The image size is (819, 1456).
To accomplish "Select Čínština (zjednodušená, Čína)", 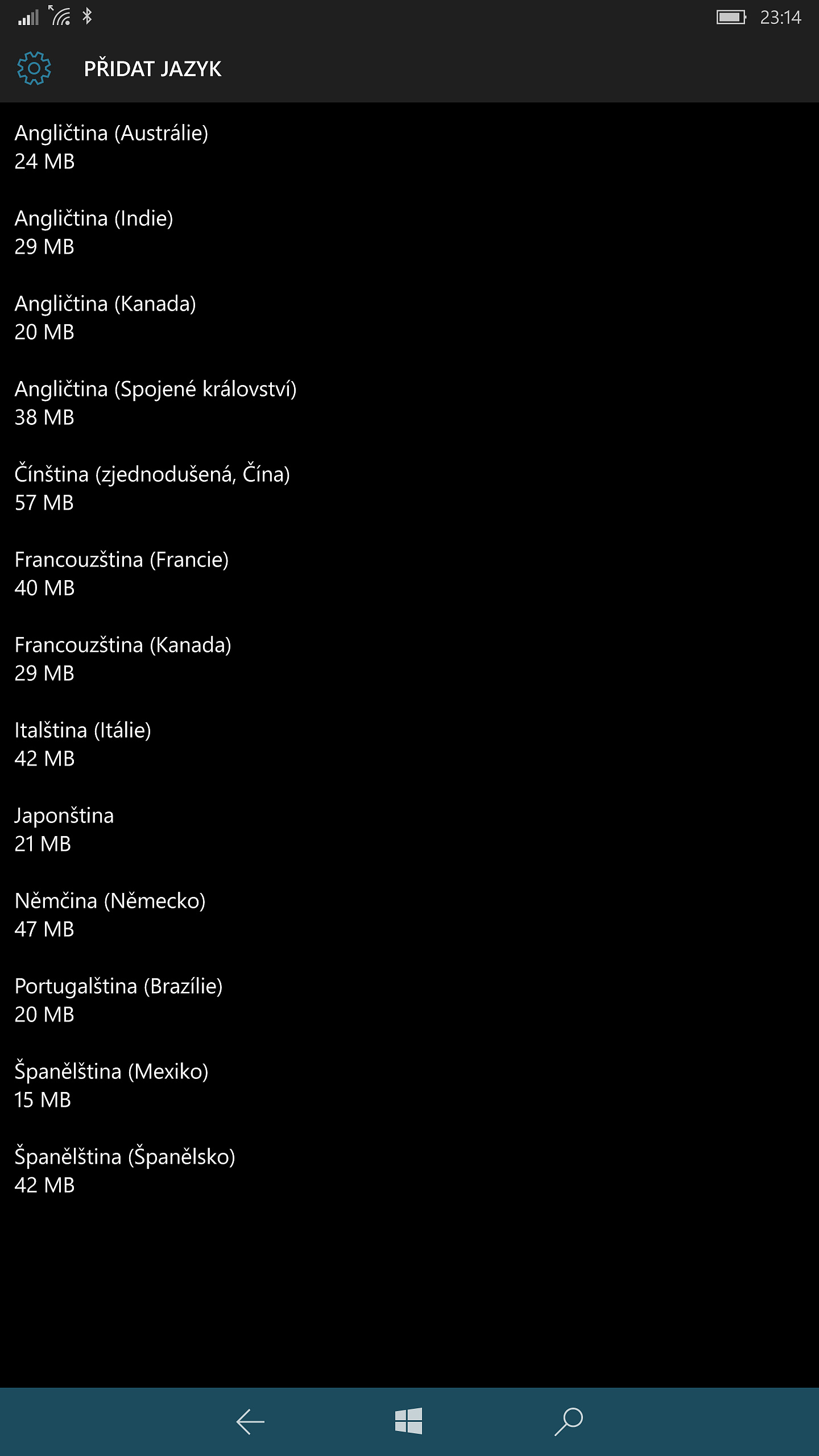I will [409, 488].
